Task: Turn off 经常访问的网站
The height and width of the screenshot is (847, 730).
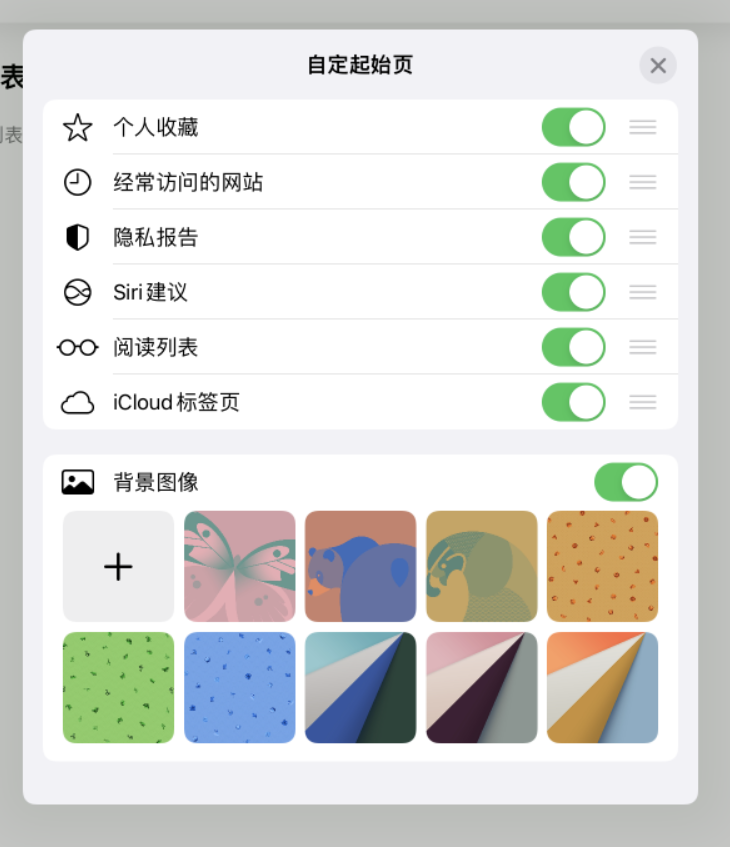Action: 573,182
